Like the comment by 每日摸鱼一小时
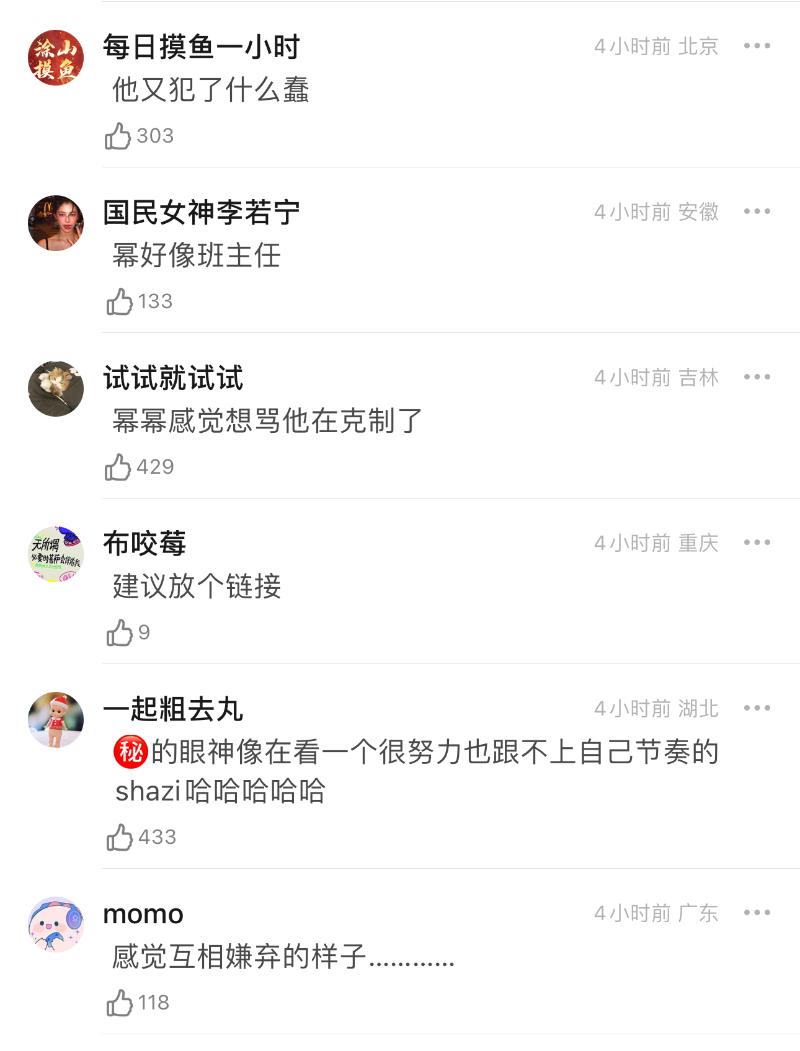 pyautogui.click(x=119, y=136)
